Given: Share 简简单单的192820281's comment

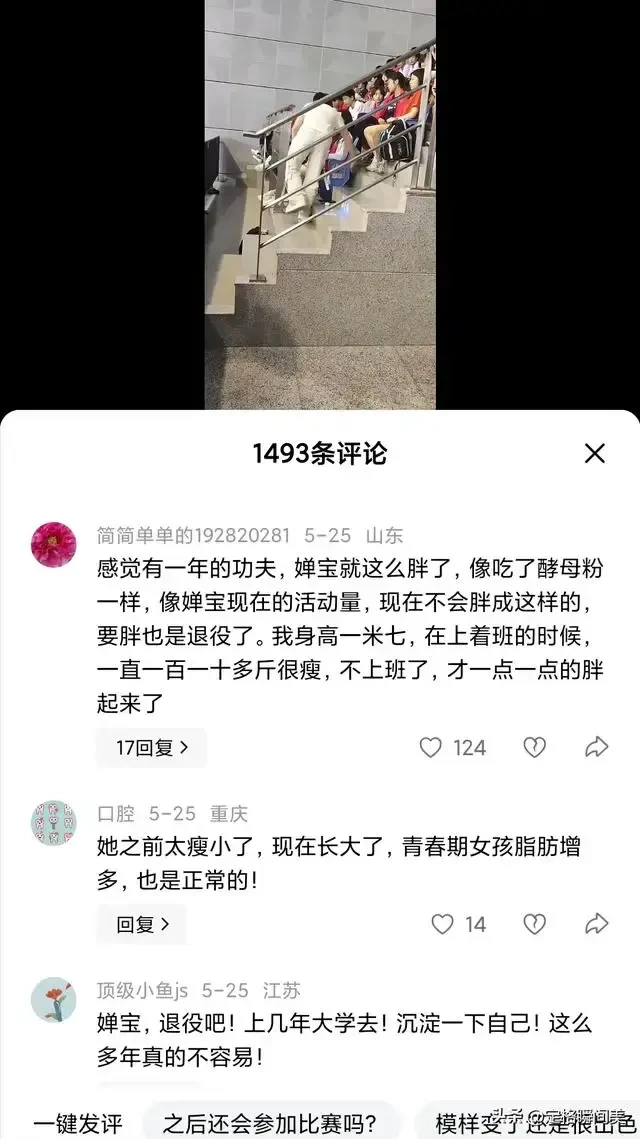Looking at the screenshot, I should coord(596,747).
